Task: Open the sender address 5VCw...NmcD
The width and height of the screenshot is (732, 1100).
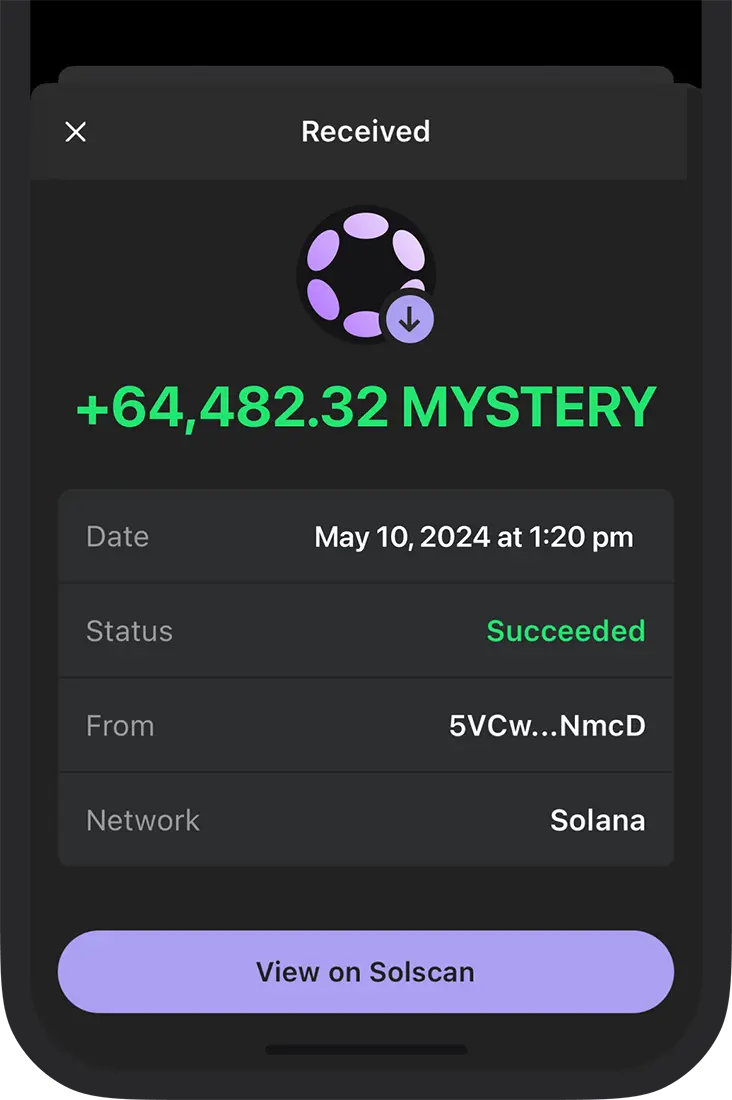Action: pyautogui.click(x=547, y=726)
